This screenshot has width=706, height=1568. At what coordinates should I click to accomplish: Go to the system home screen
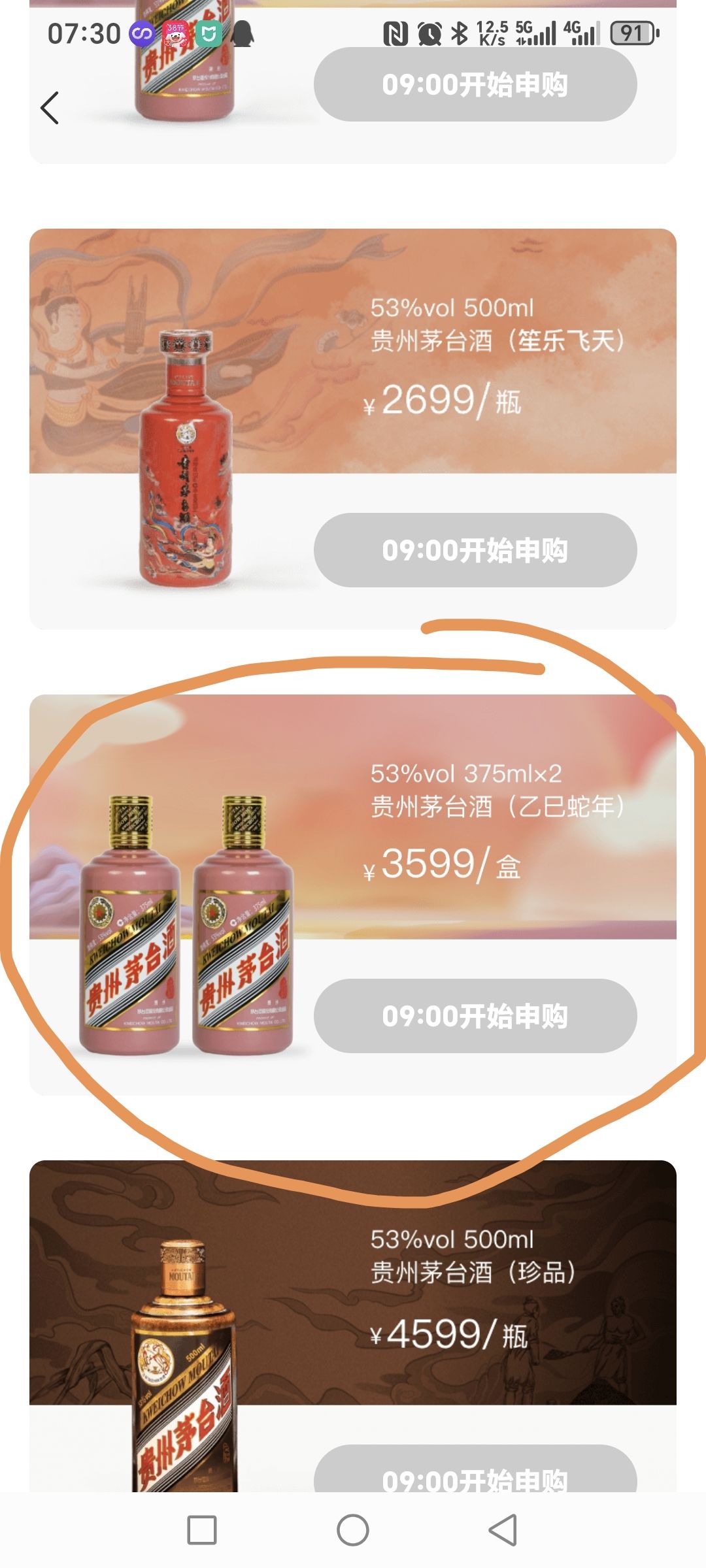point(353,1530)
